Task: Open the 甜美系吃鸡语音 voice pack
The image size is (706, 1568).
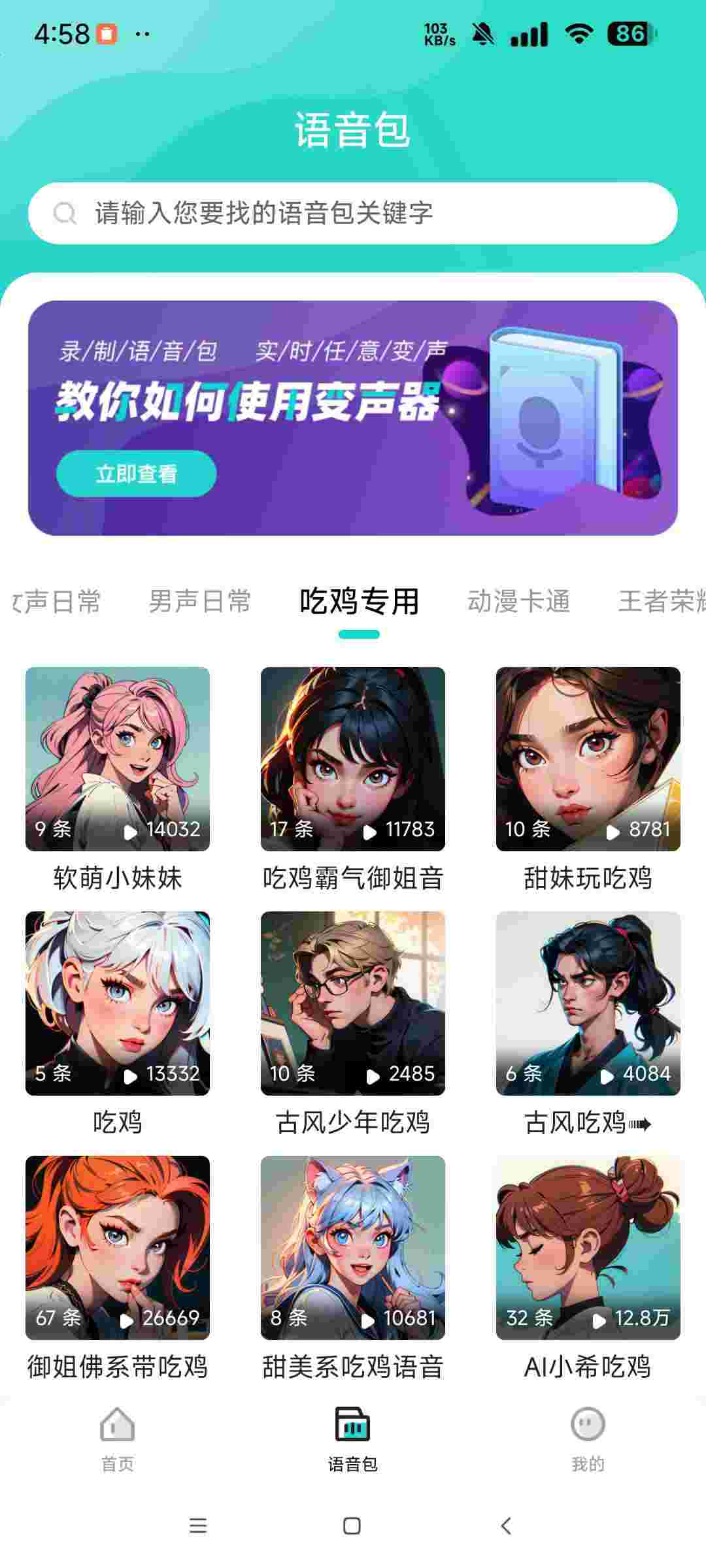Action: point(353,1248)
